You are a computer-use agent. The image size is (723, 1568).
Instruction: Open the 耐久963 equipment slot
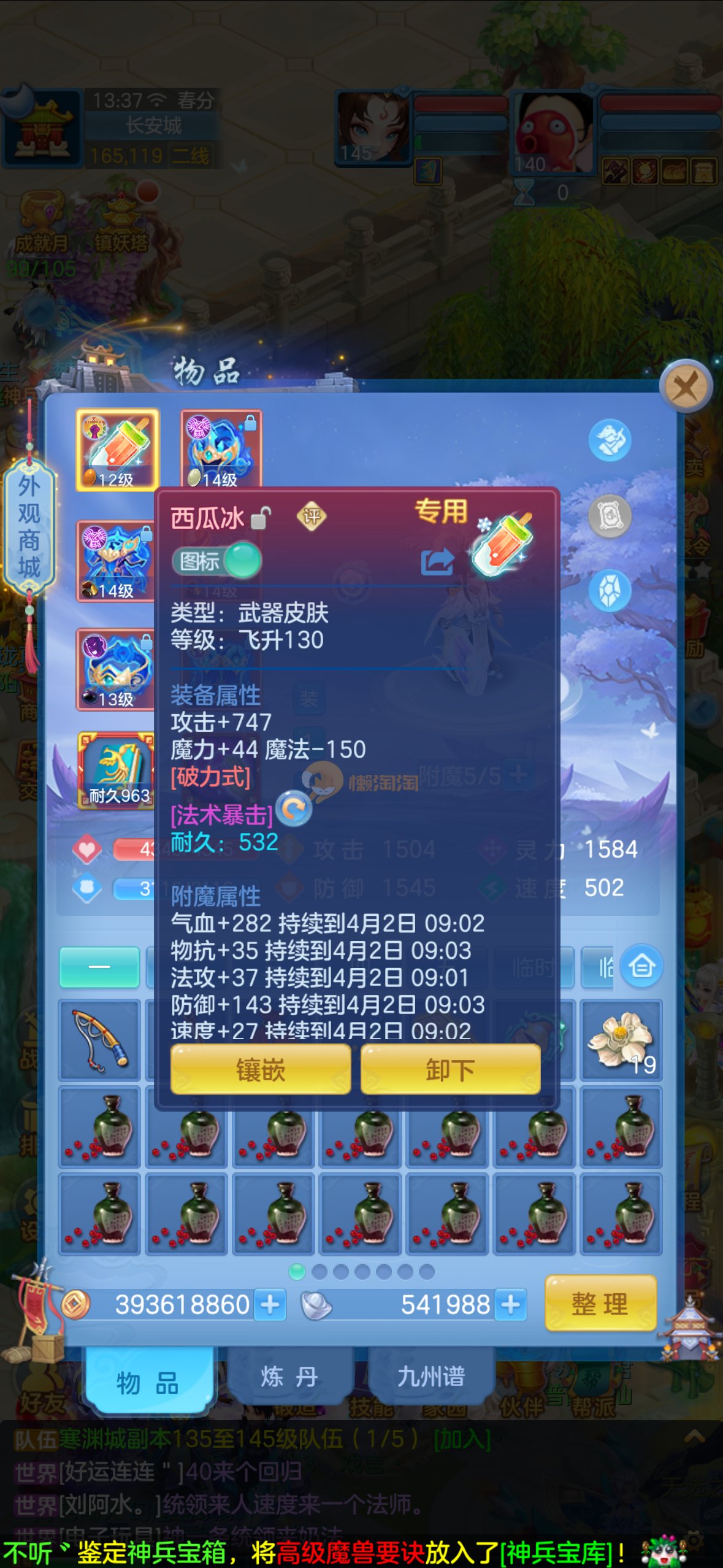(x=117, y=770)
